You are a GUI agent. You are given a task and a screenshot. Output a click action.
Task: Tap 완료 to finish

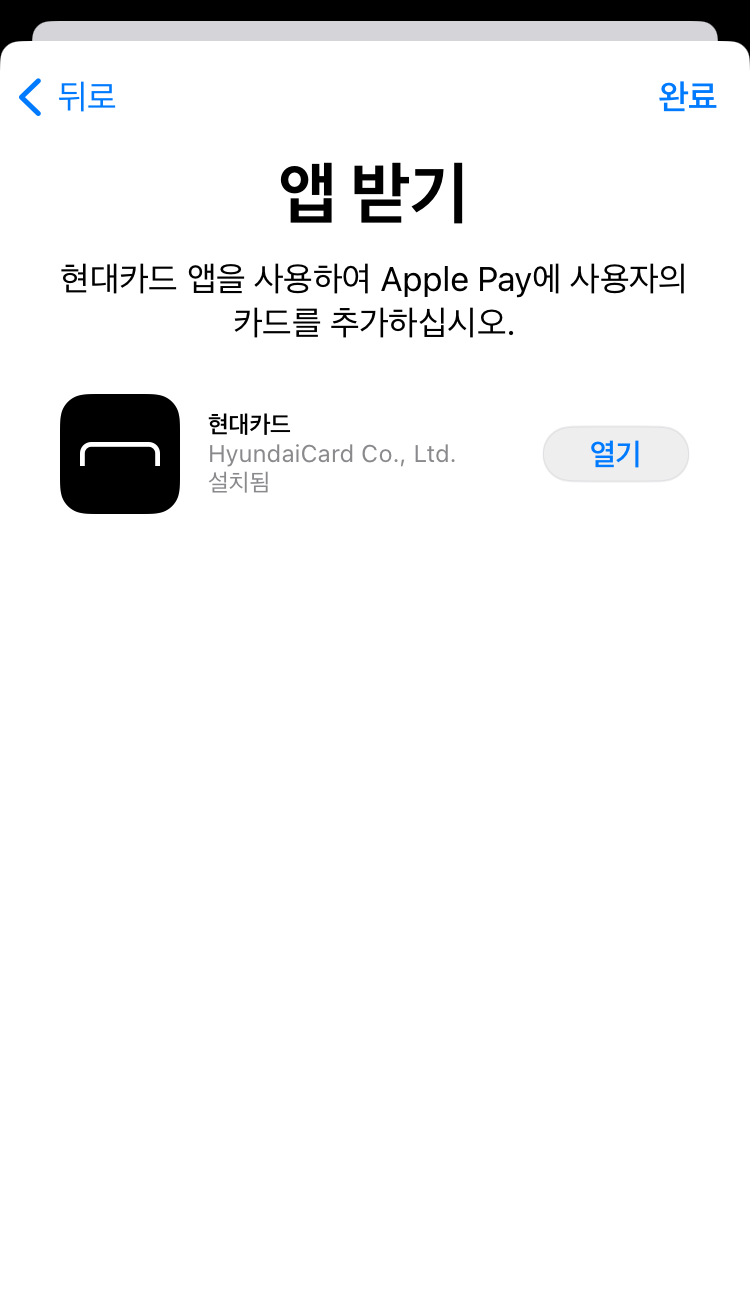(687, 96)
